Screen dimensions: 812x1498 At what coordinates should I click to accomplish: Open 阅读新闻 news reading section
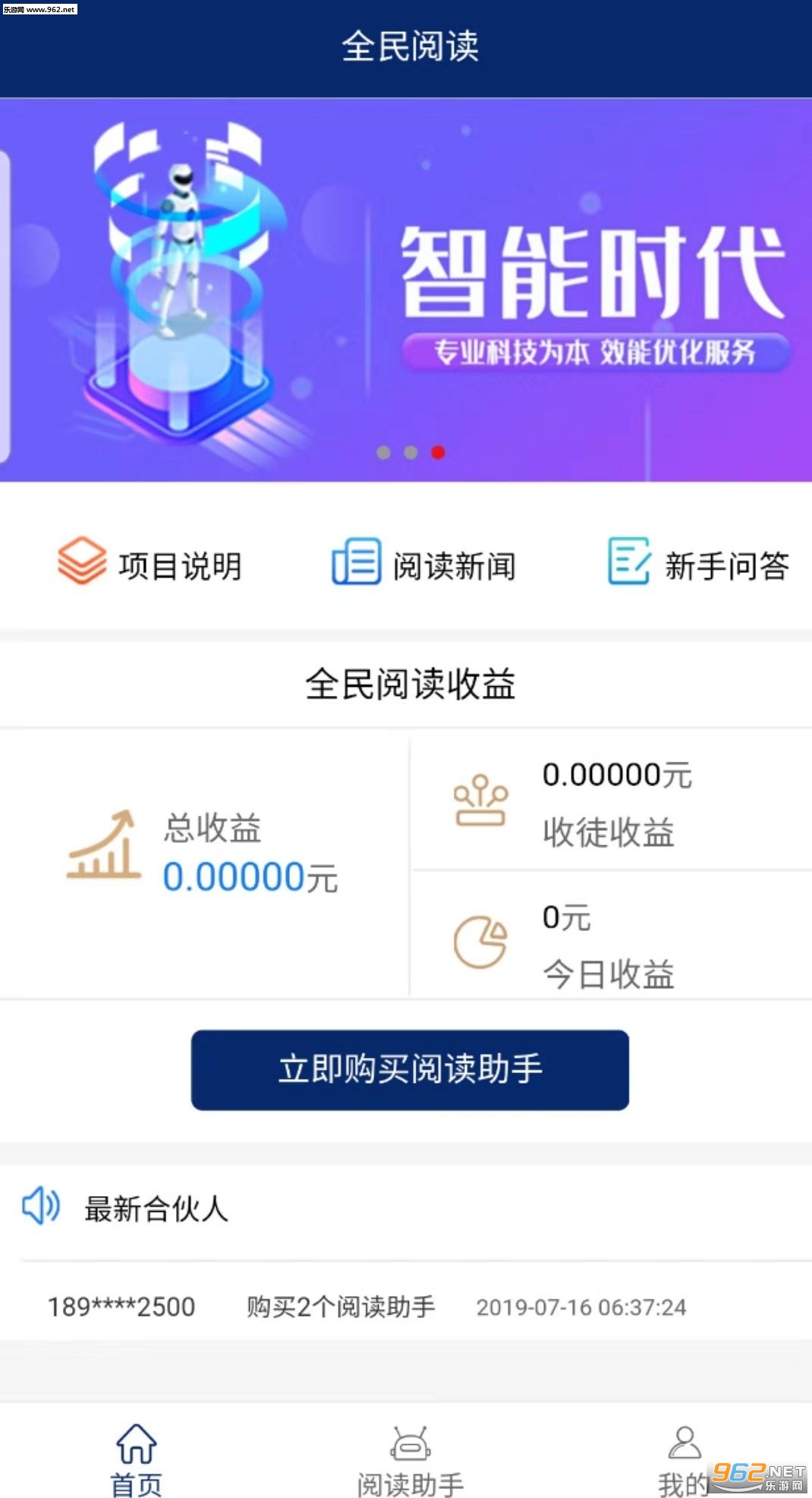click(423, 564)
